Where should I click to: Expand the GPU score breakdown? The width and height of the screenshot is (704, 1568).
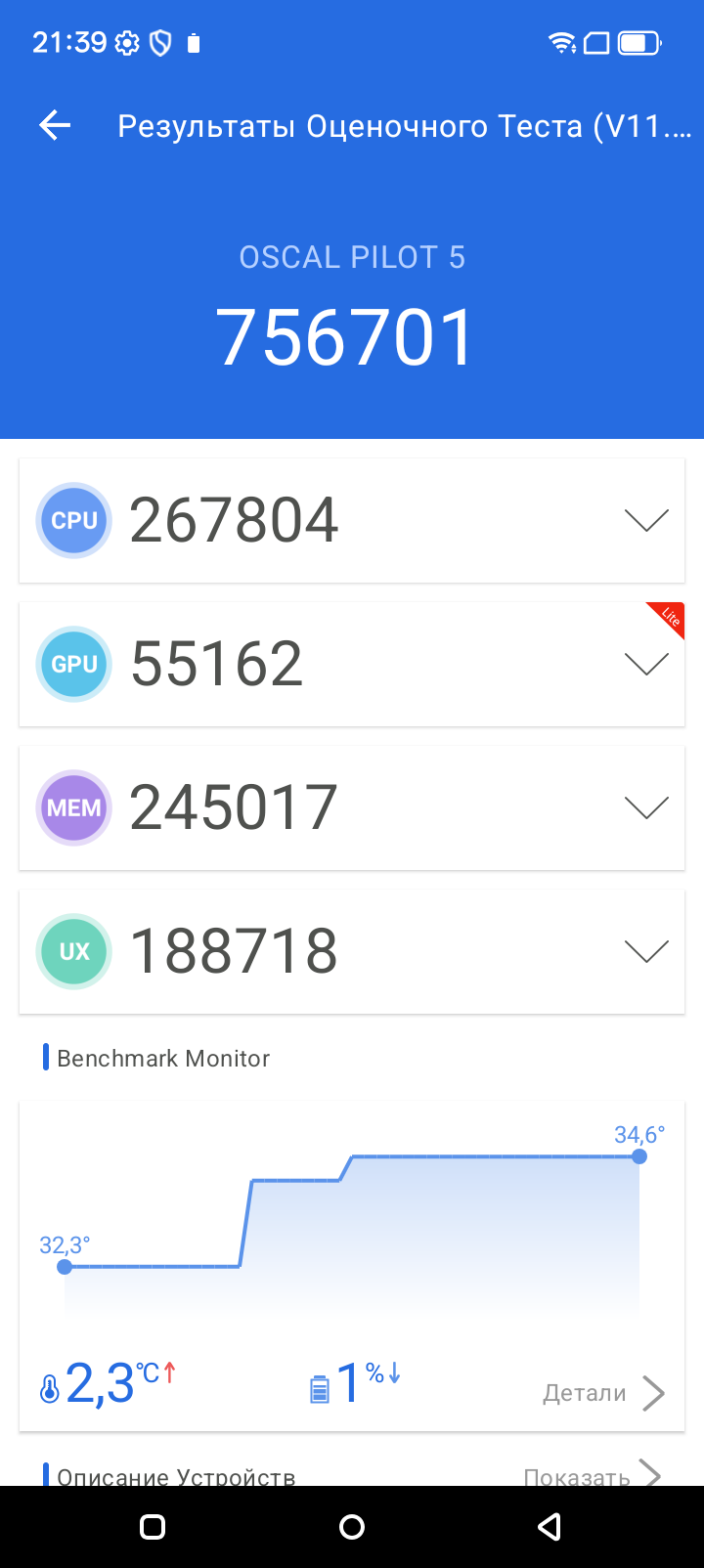coord(646,665)
